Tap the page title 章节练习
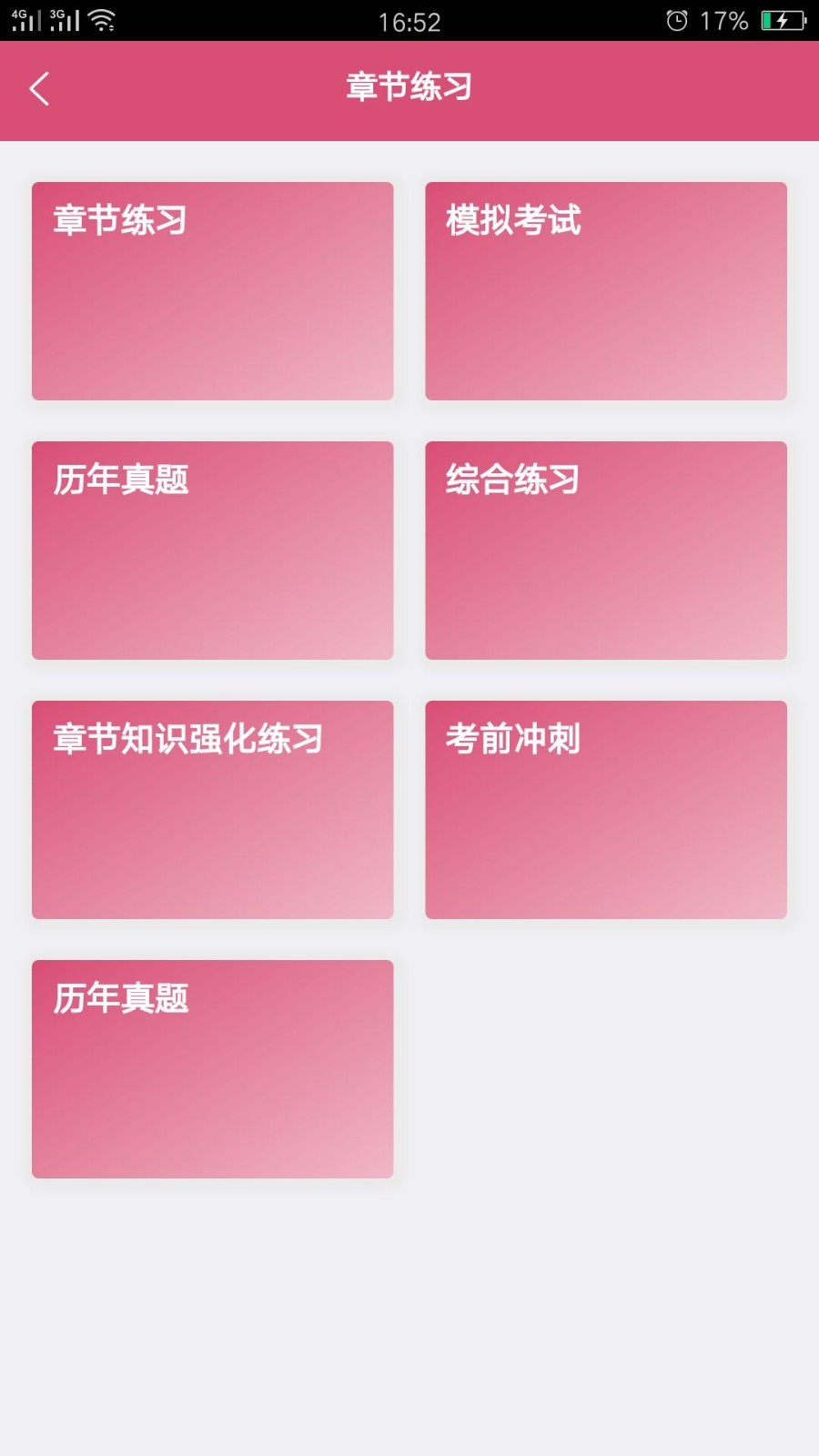 pyautogui.click(x=409, y=88)
